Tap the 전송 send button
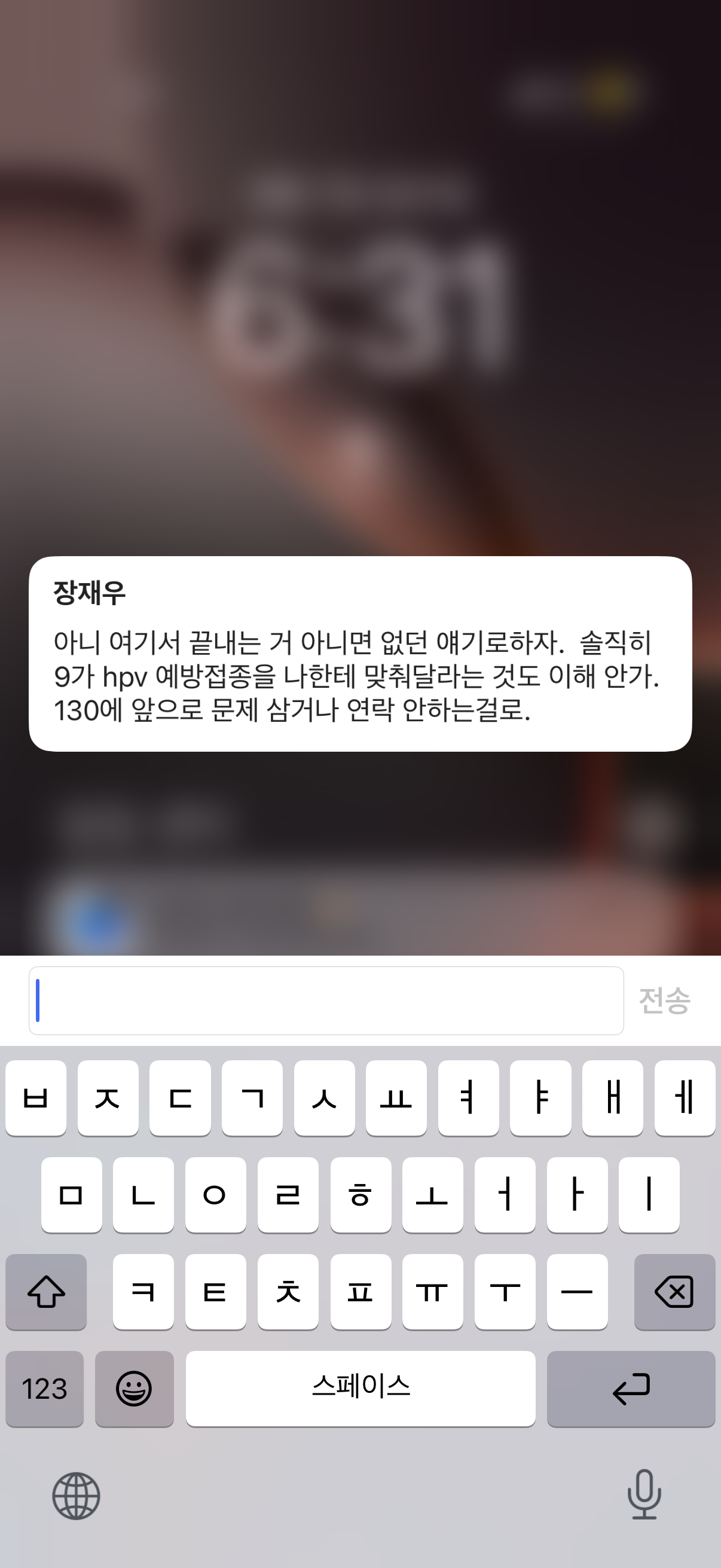Viewport: 721px width, 1568px height. (664, 1000)
